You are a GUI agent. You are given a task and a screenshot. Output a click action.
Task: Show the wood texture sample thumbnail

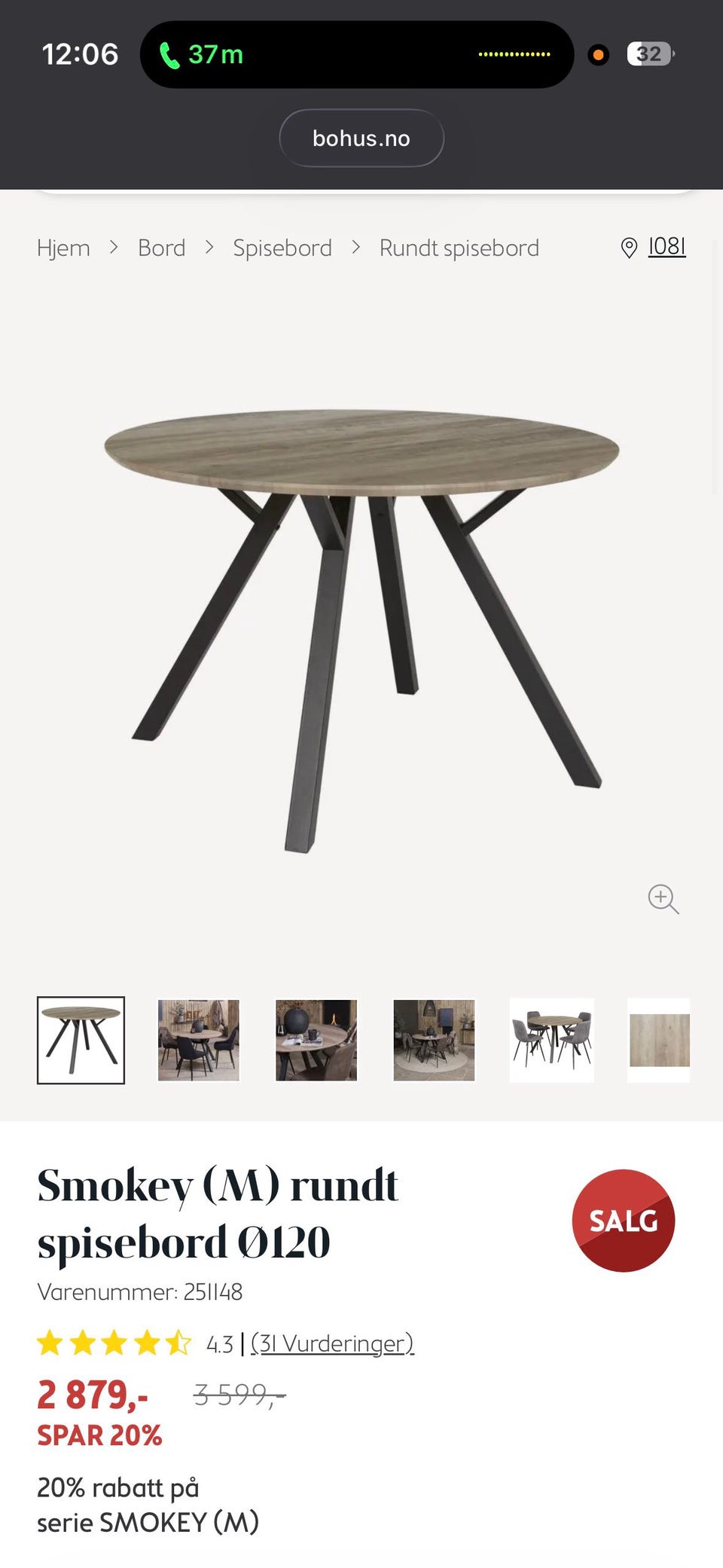click(659, 1040)
